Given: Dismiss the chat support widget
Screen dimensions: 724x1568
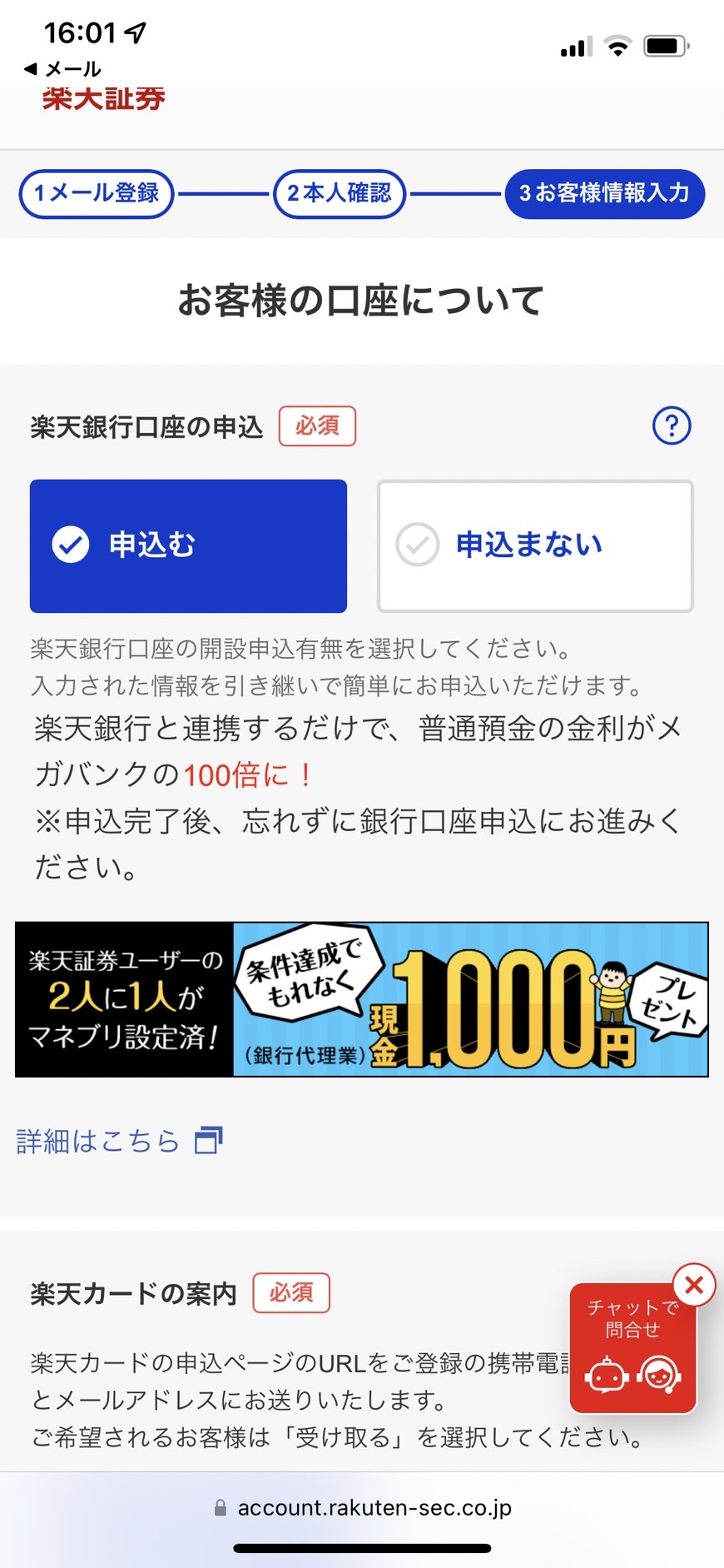Looking at the screenshot, I should [694, 1286].
